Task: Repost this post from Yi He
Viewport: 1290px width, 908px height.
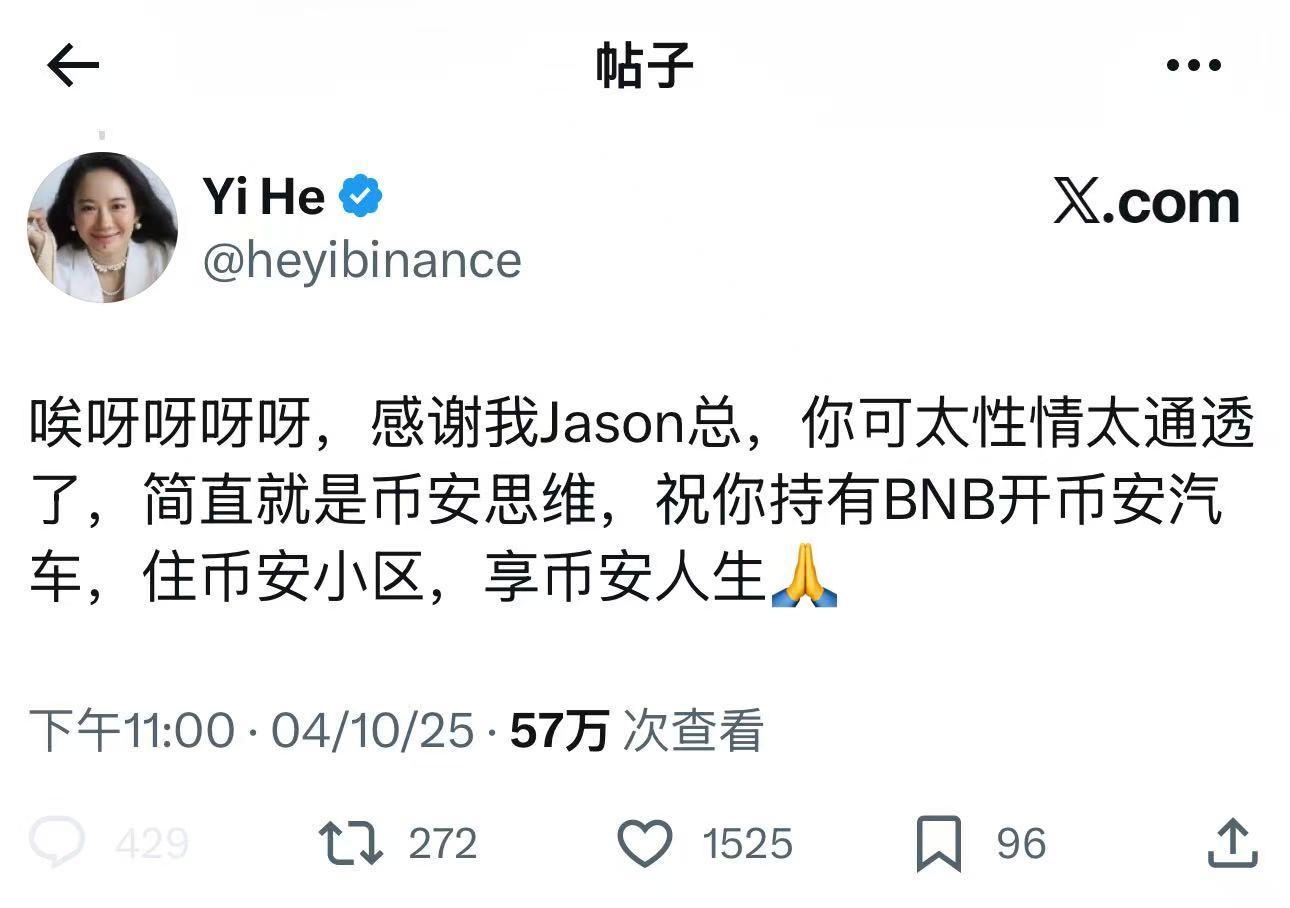Action: coord(350,843)
